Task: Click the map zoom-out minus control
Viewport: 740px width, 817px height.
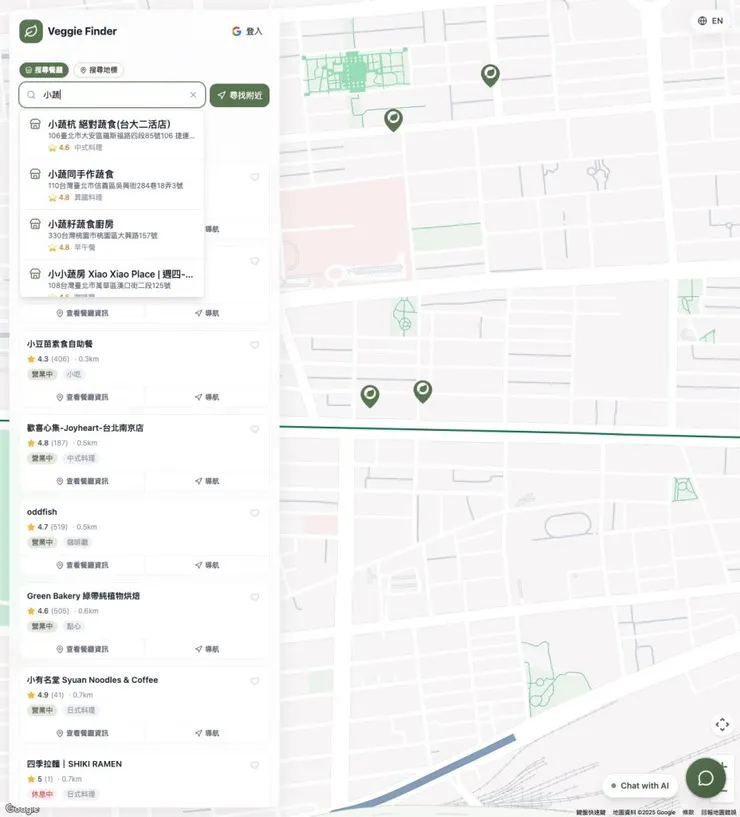Action: (727, 790)
